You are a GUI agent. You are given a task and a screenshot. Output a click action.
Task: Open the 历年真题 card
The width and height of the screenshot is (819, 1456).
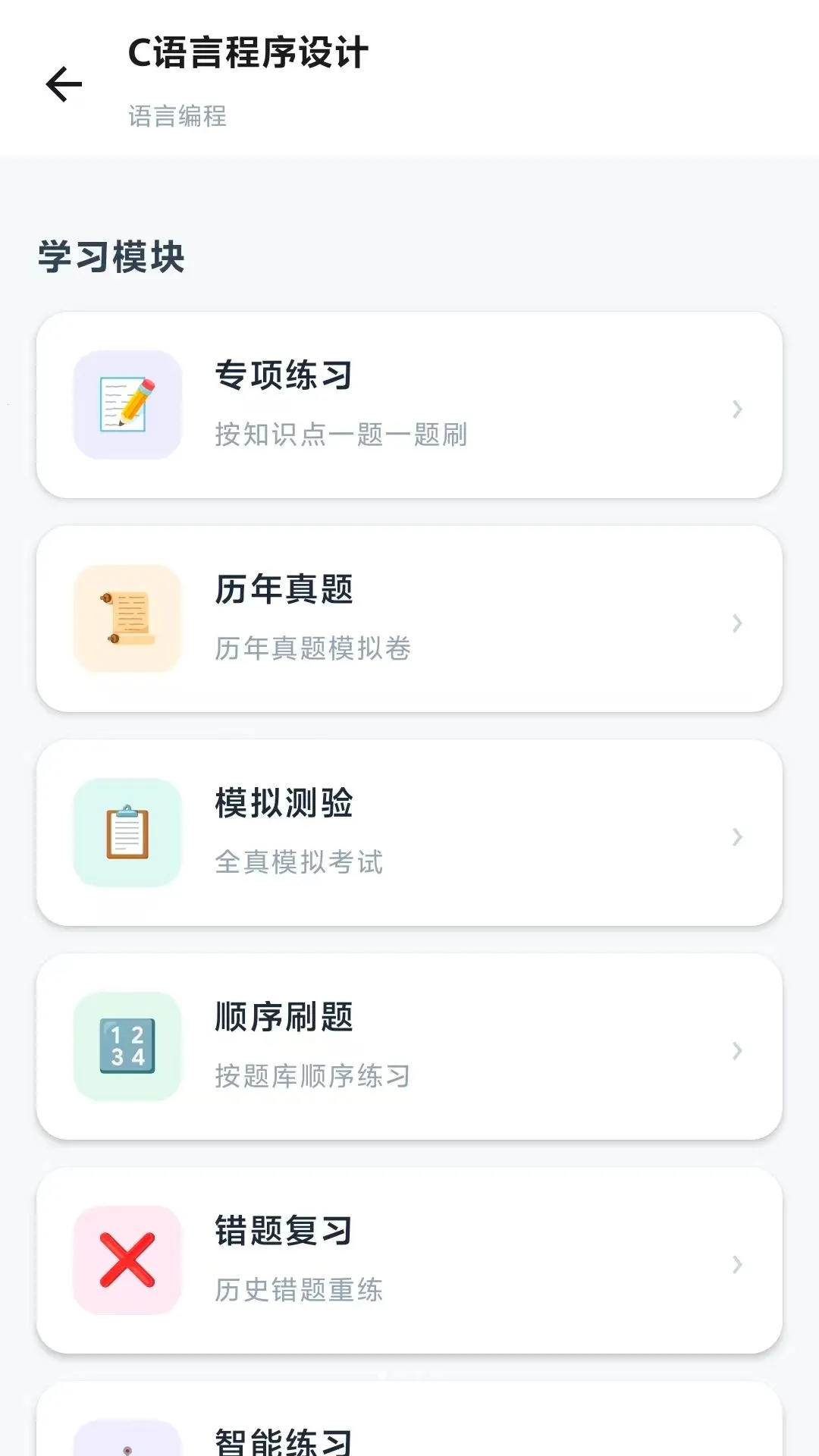pyautogui.click(x=409, y=619)
